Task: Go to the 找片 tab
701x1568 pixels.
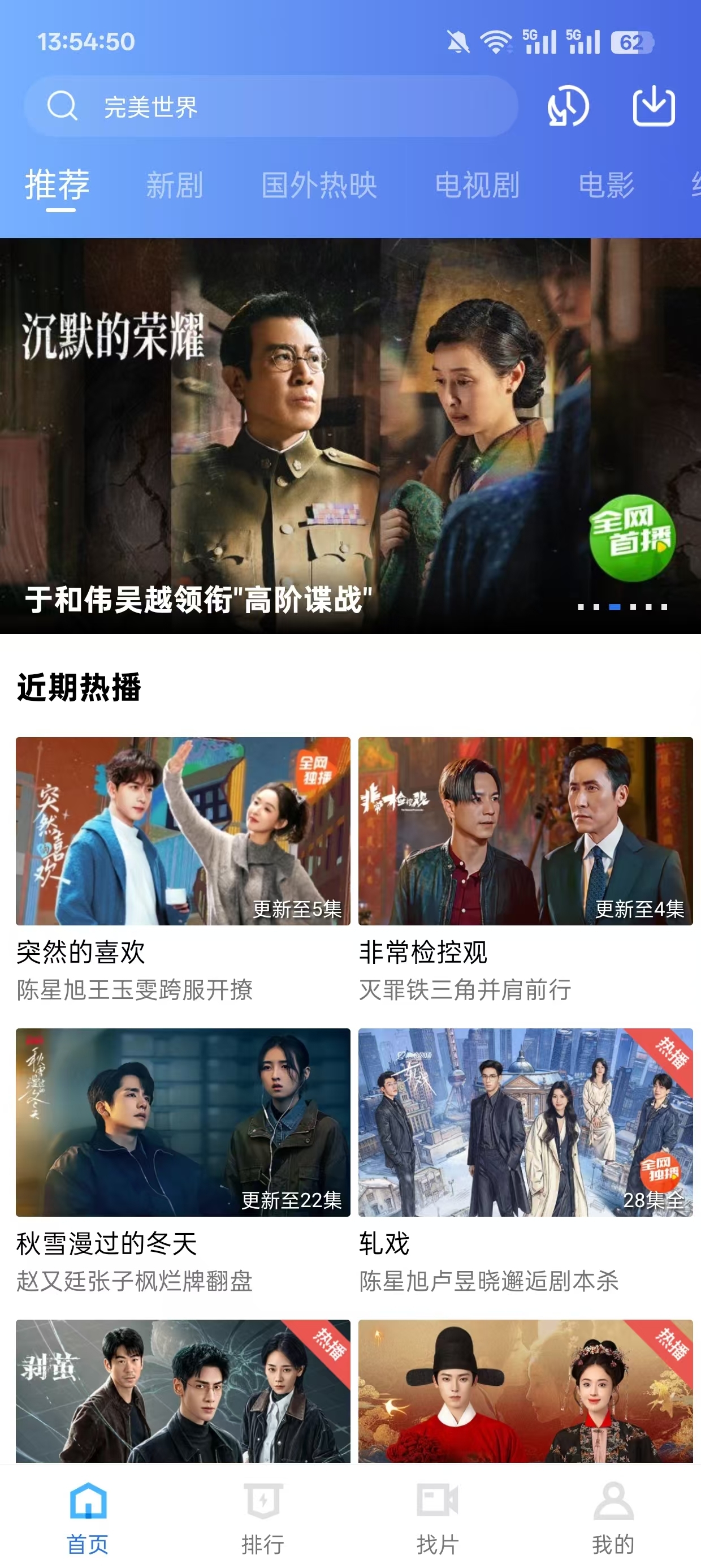Action: pos(438,1517)
